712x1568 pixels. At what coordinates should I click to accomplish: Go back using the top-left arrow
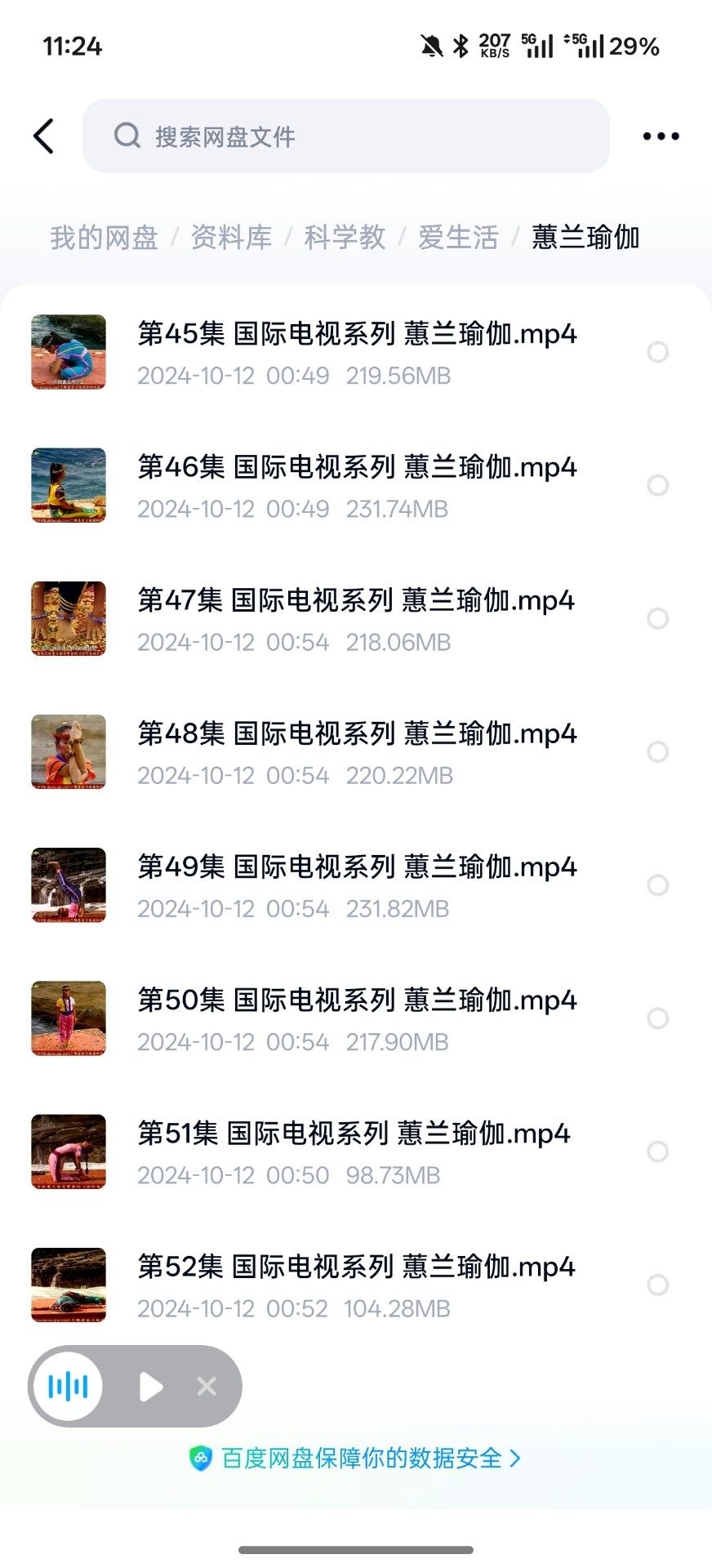pos(44,136)
